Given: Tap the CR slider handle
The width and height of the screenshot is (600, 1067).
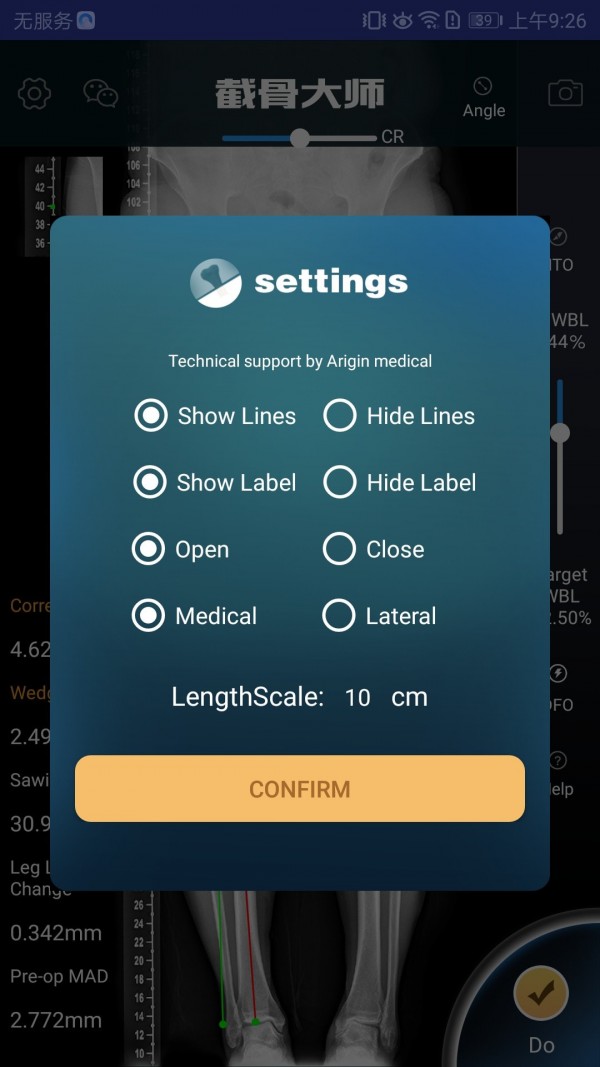Looking at the screenshot, I should coord(299,138).
